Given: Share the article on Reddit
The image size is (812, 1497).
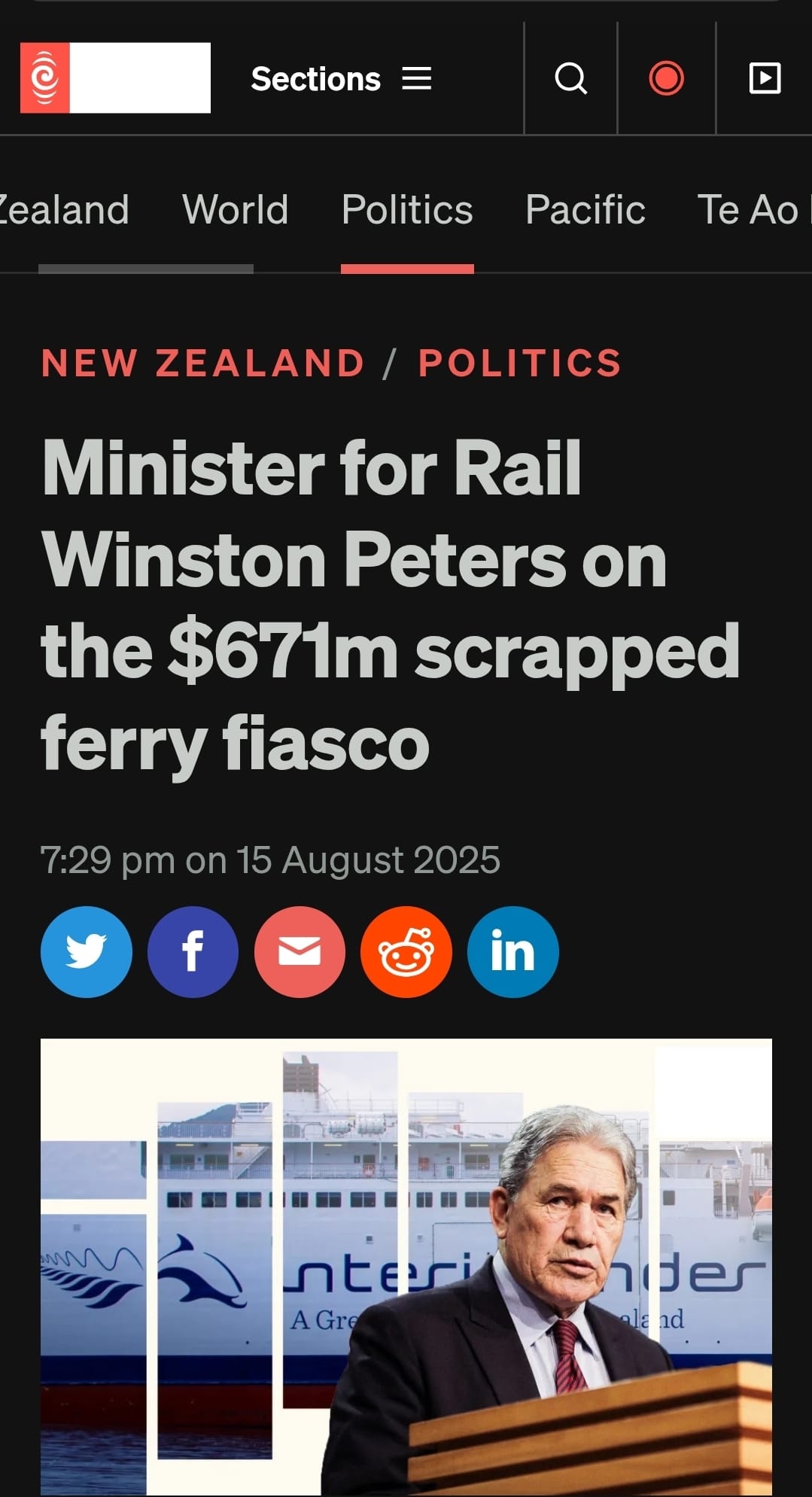Looking at the screenshot, I should [x=406, y=951].
